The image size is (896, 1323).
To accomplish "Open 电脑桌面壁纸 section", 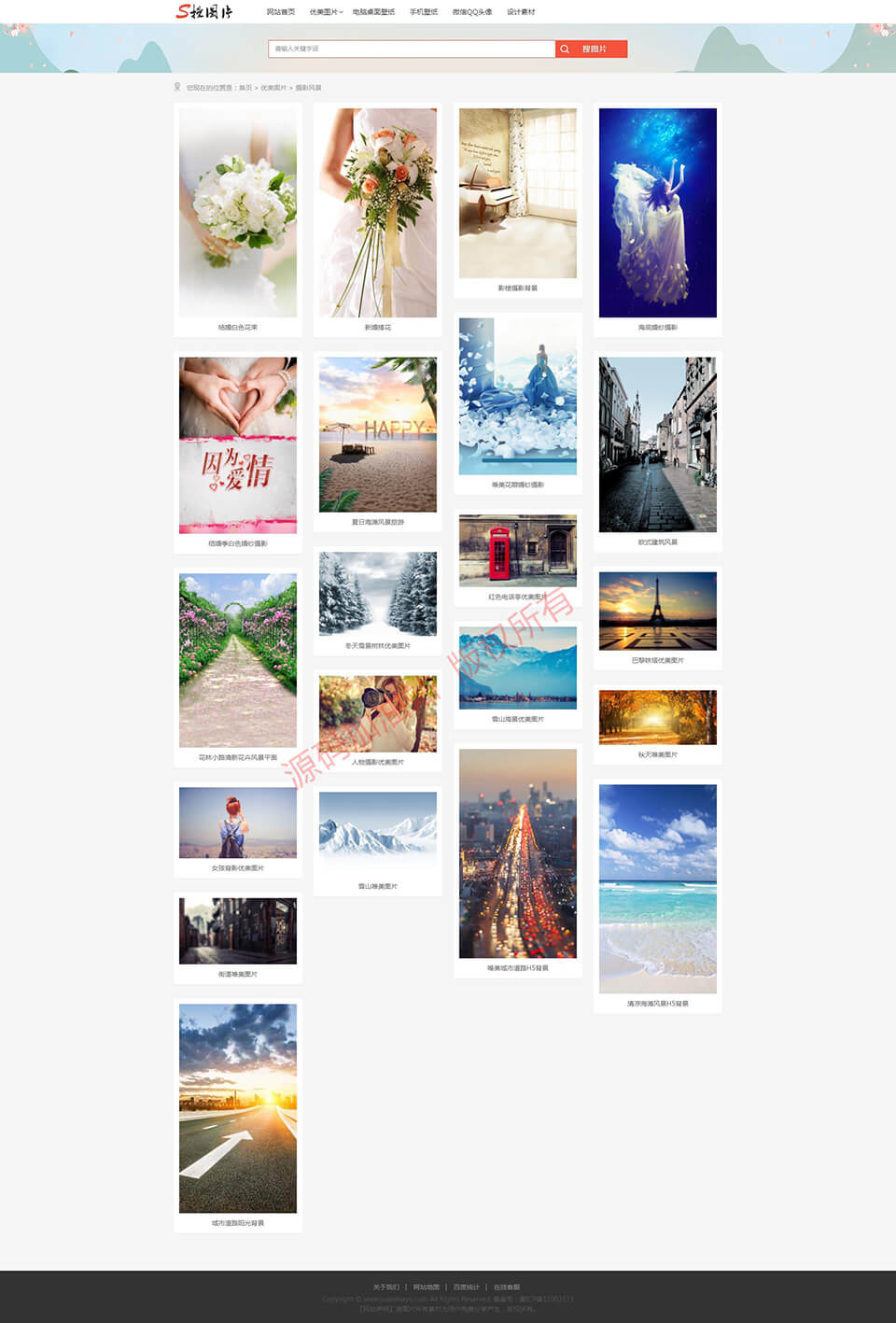I will (373, 12).
